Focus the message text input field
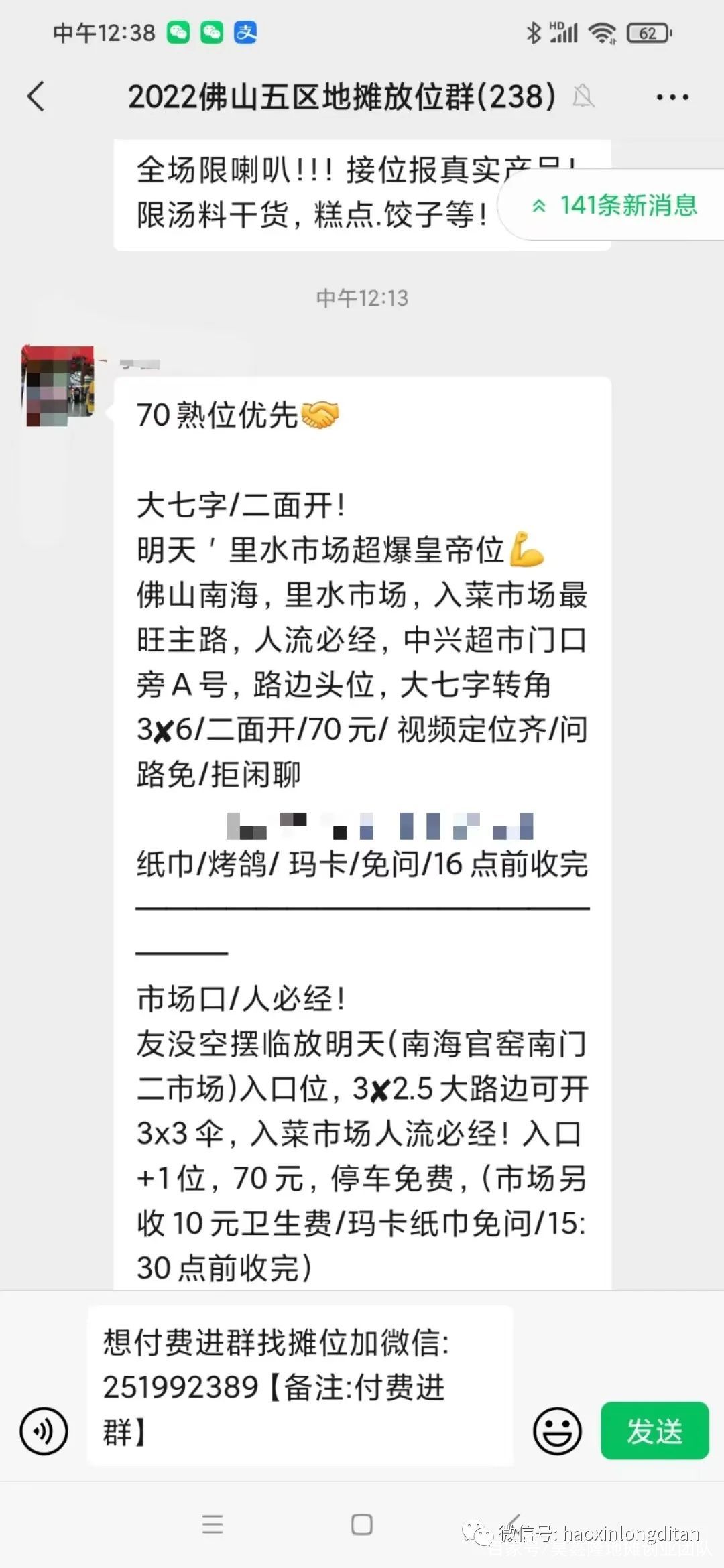The width and height of the screenshot is (724, 1568). click(300, 1387)
